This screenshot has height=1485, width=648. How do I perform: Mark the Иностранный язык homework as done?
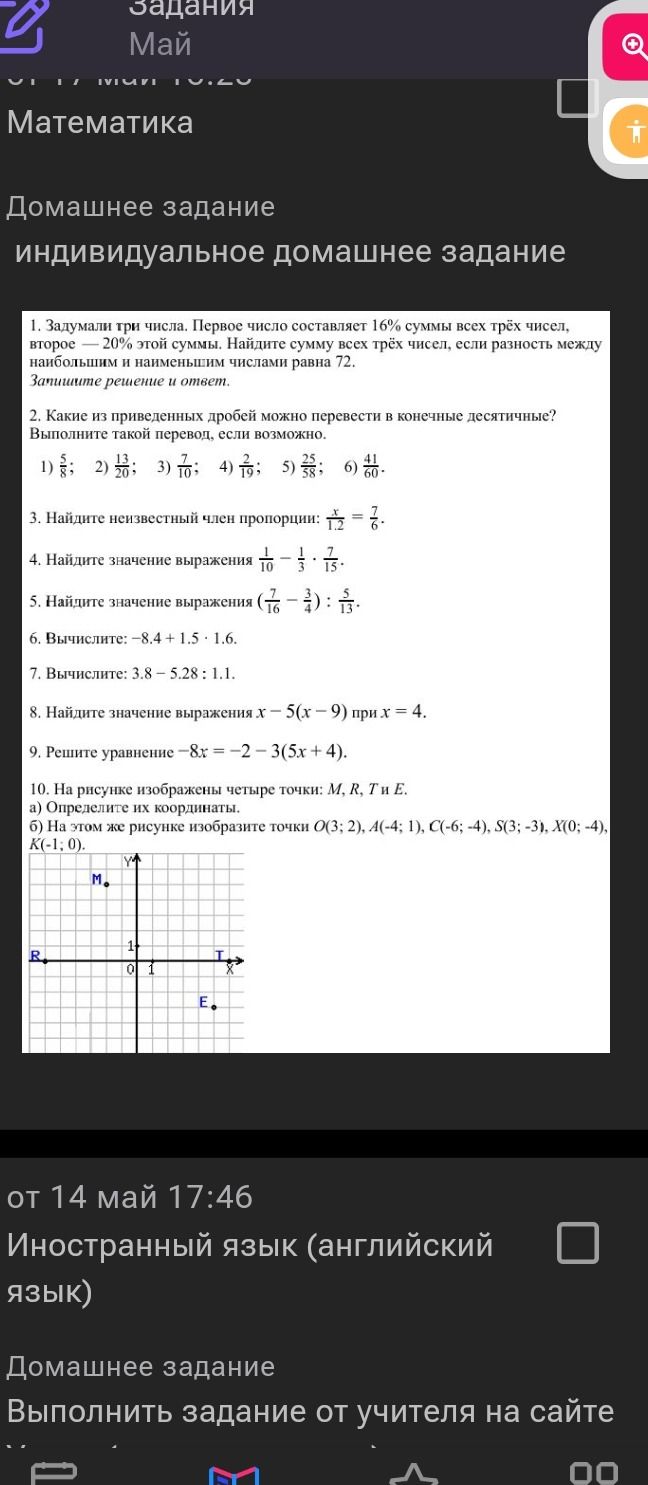578,1242
